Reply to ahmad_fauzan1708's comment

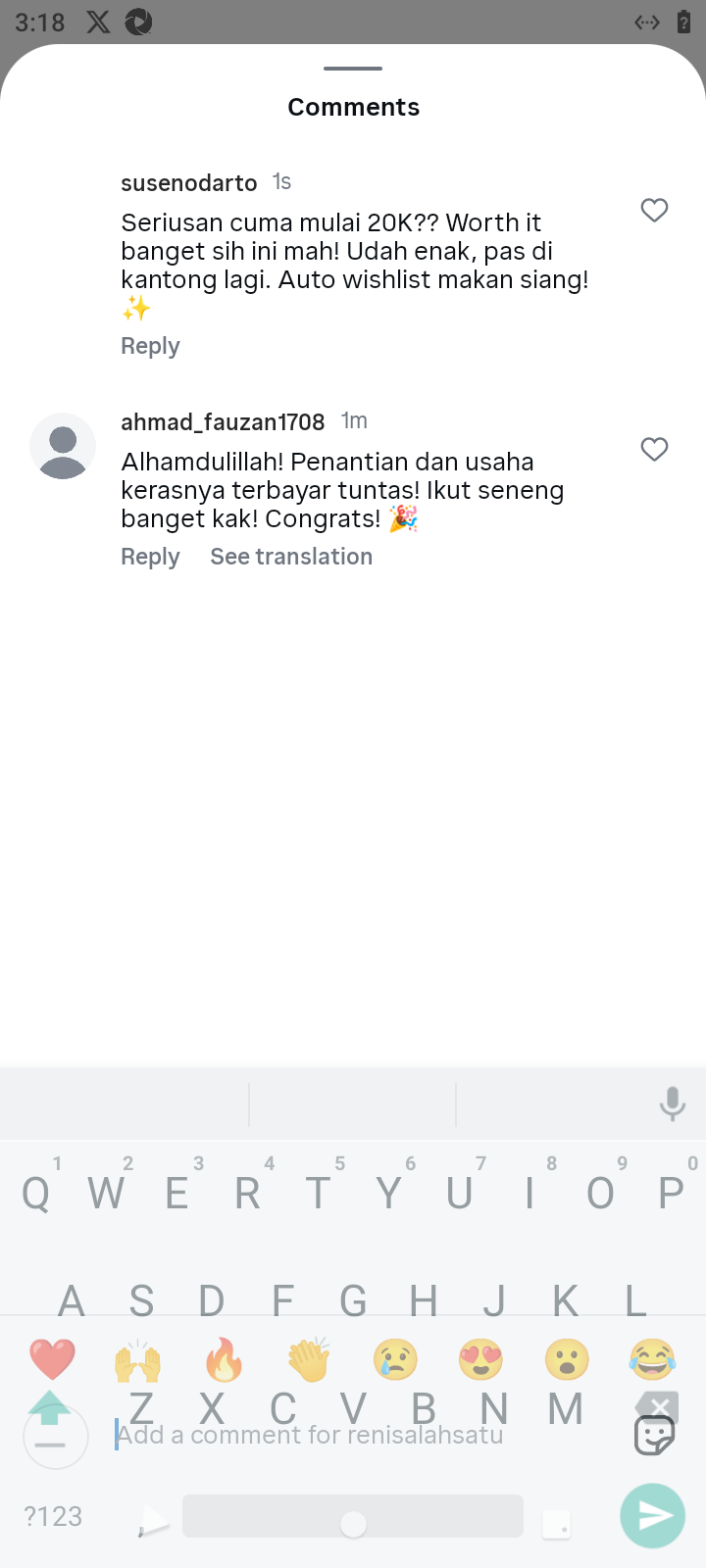(x=150, y=557)
